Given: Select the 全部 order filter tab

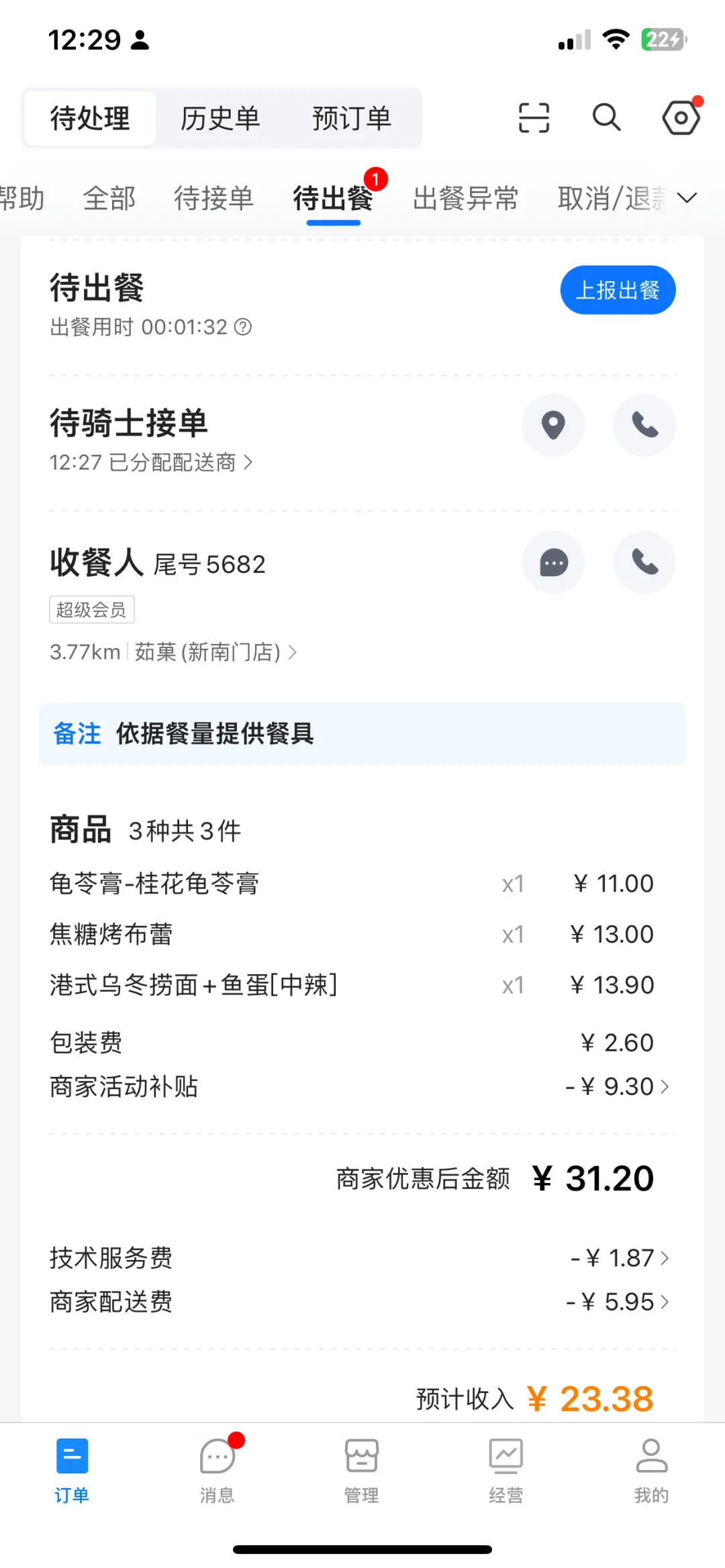Looking at the screenshot, I should (x=109, y=199).
